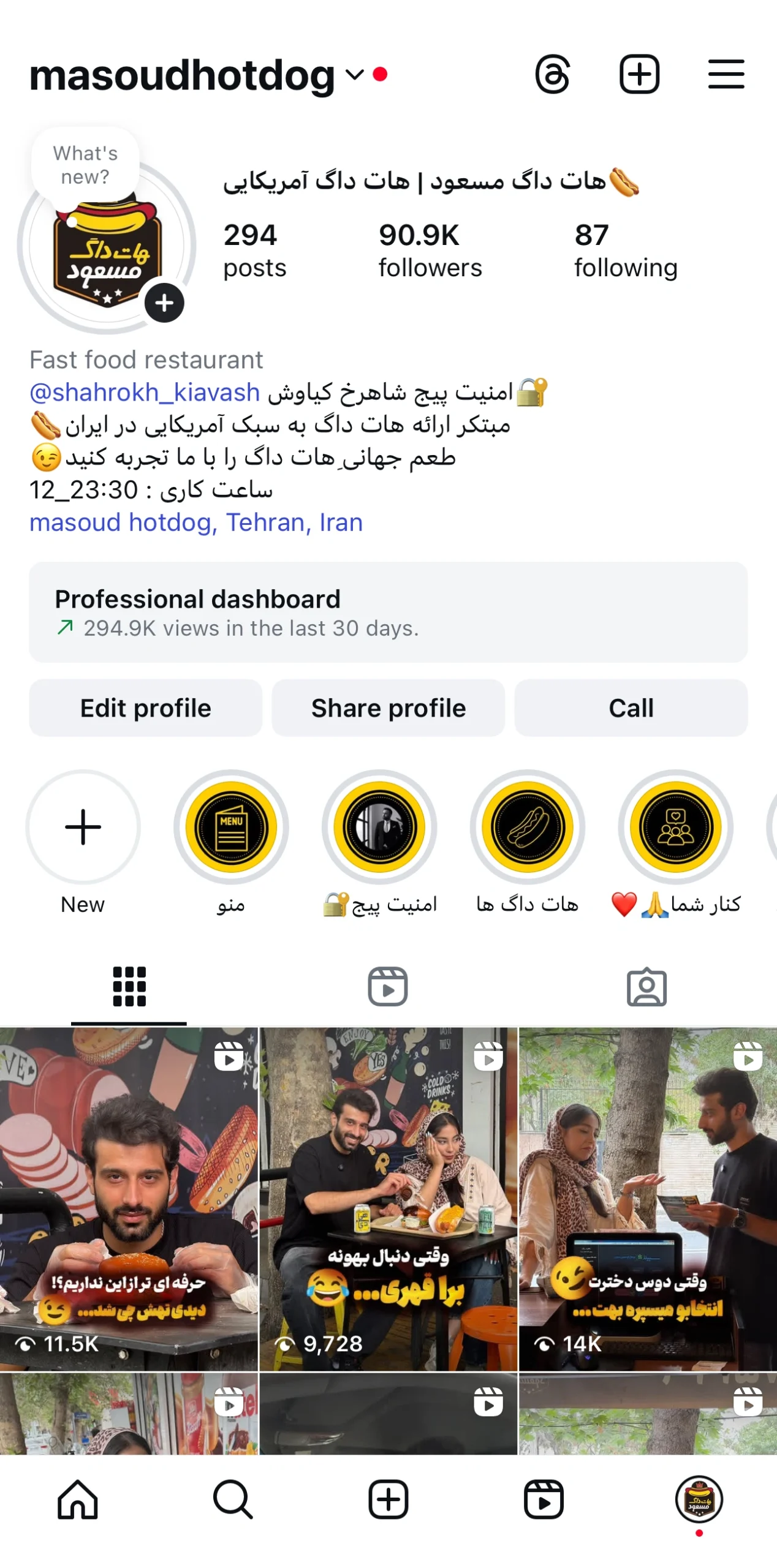Go to the Home feed
The height and width of the screenshot is (1568, 777).
78,1499
